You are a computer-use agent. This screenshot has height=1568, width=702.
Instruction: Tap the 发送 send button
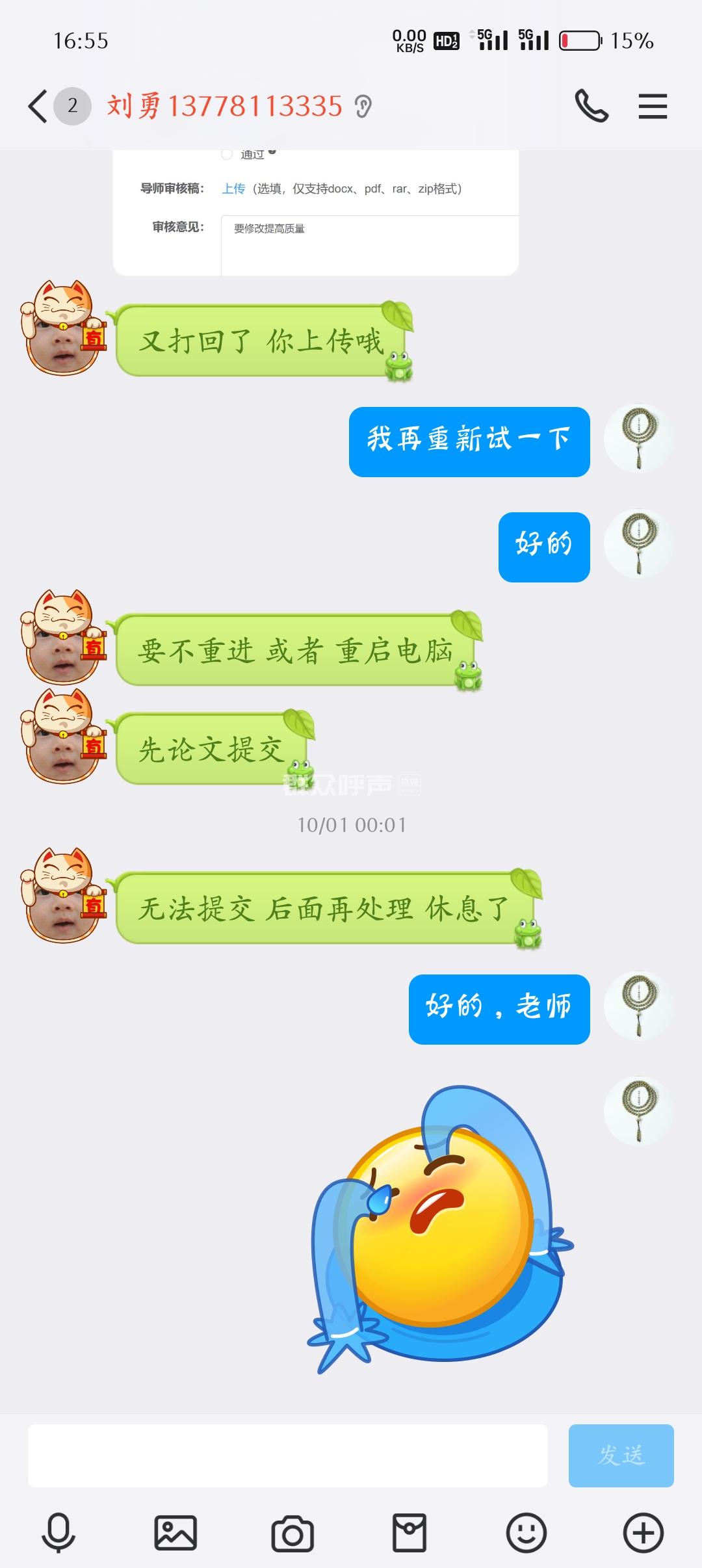(x=621, y=1456)
